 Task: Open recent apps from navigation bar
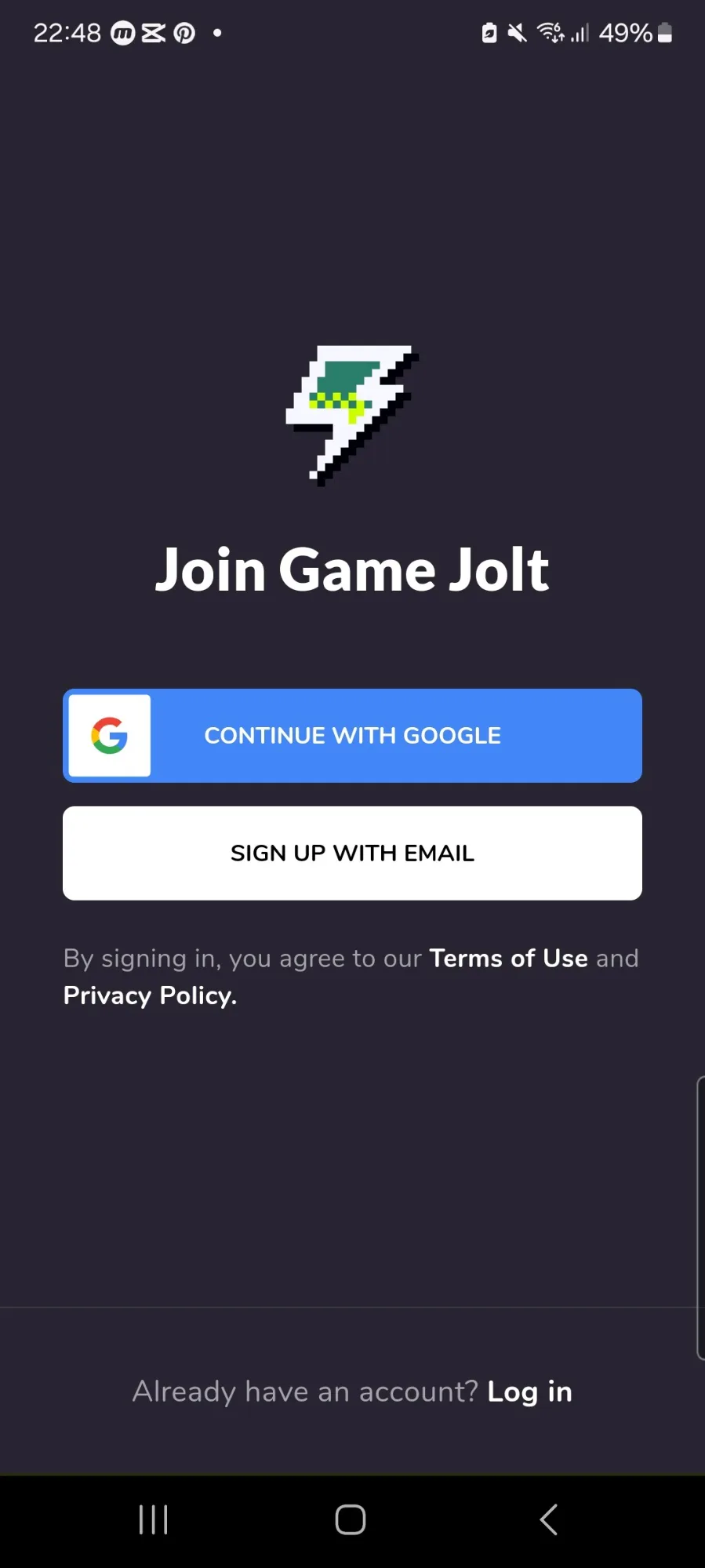click(x=154, y=1519)
